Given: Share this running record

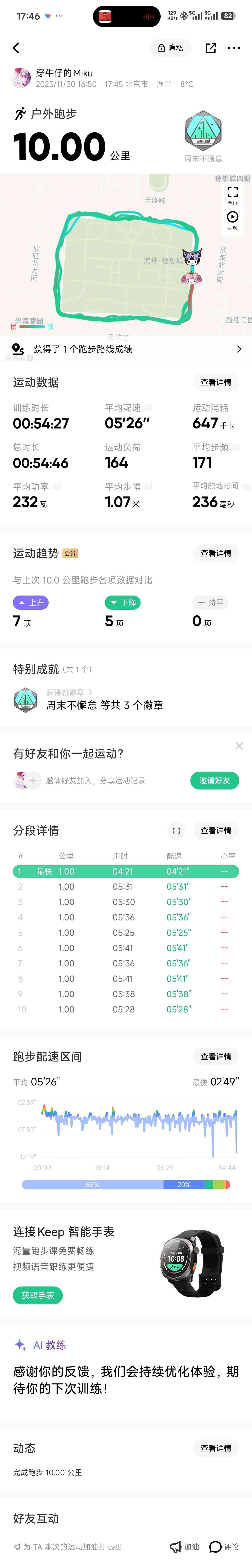Looking at the screenshot, I should pos(211,48).
